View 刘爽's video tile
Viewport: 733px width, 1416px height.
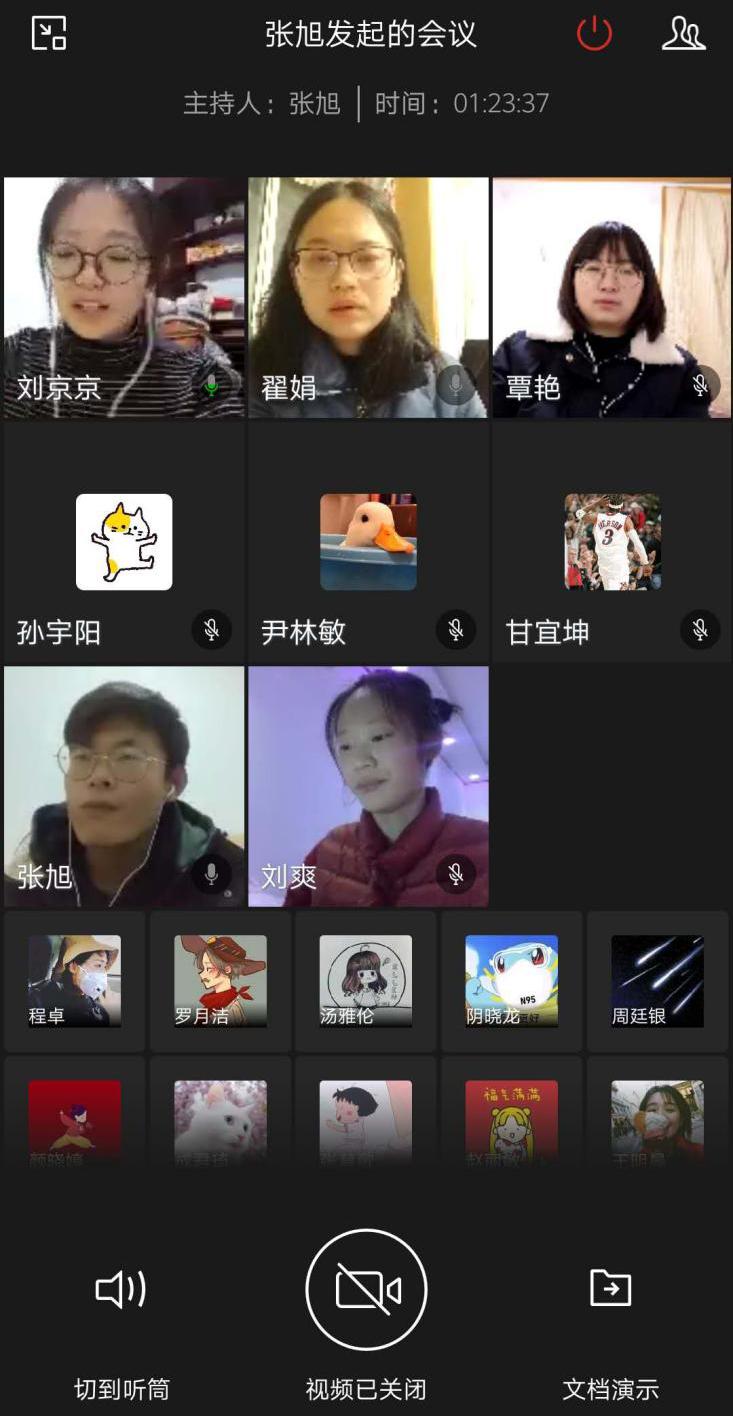368,786
